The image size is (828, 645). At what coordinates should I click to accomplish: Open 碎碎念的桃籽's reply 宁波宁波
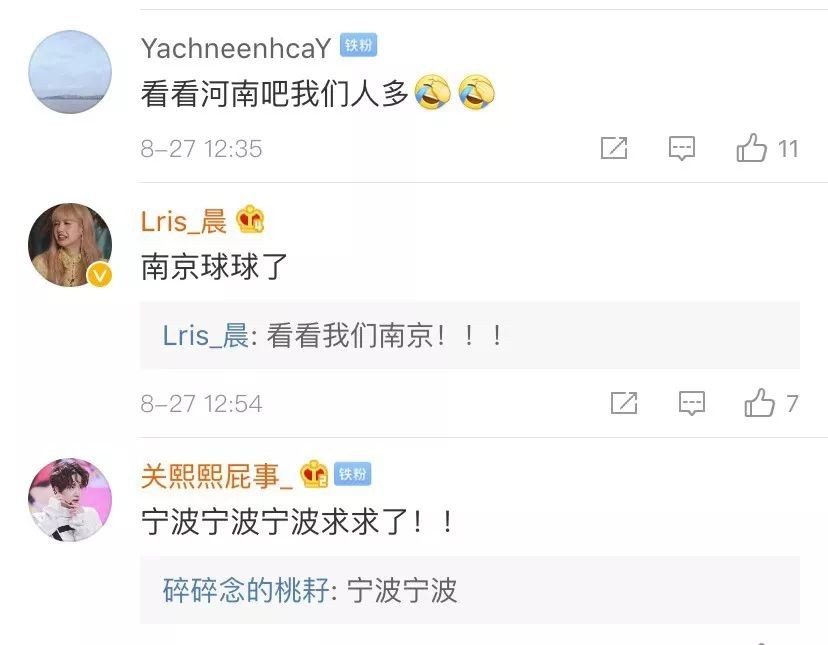pyautogui.click(x=400, y=590)
